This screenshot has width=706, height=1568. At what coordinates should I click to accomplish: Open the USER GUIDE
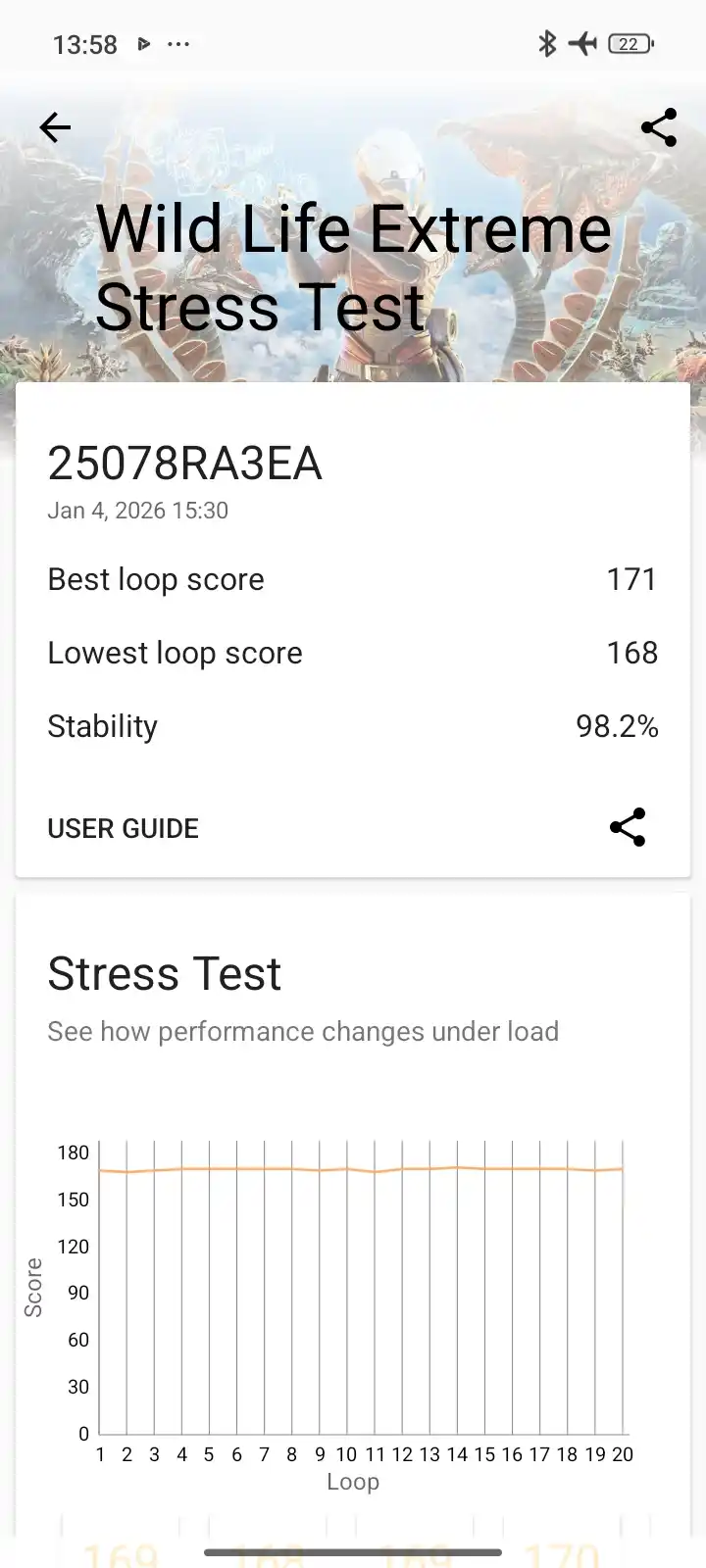(124, 828)
